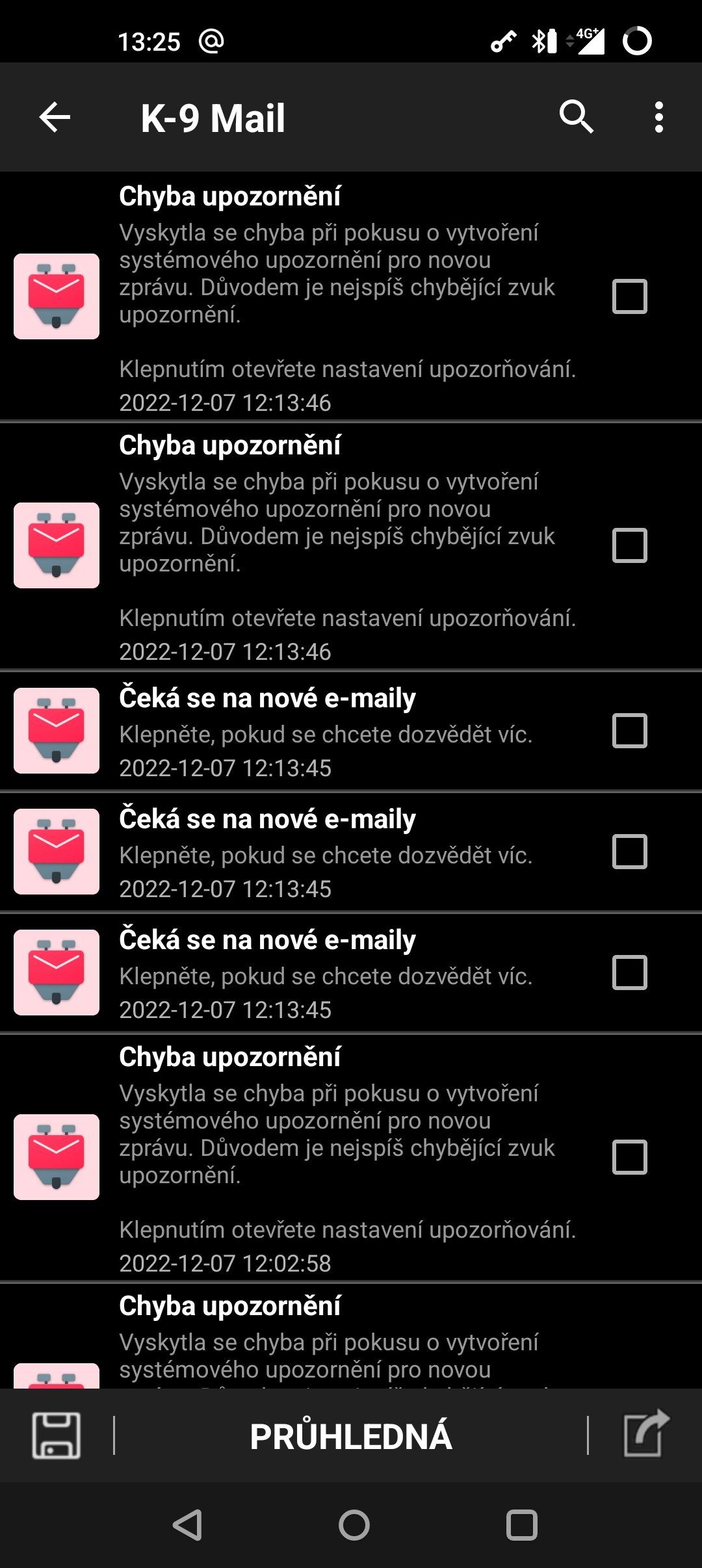Open search in K-9 Mail log
Viewport: 702px width, 1568px height.
[x=576, y=118]
